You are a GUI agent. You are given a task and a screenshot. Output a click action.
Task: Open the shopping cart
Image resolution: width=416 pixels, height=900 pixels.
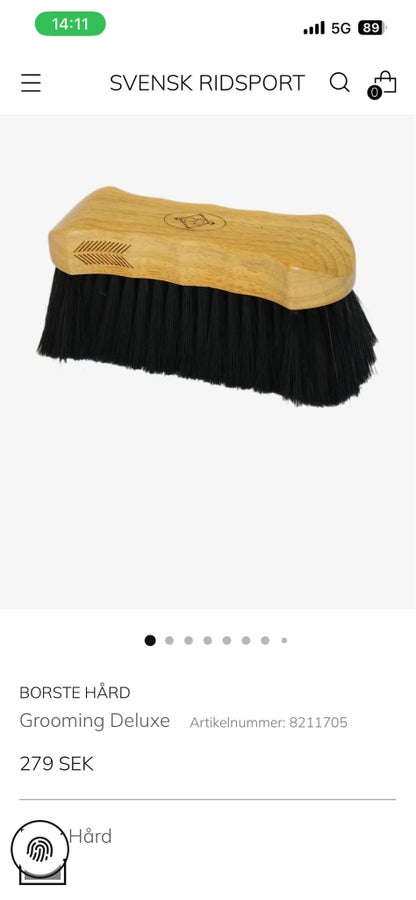pyautogui.click(x=383, y=84)
